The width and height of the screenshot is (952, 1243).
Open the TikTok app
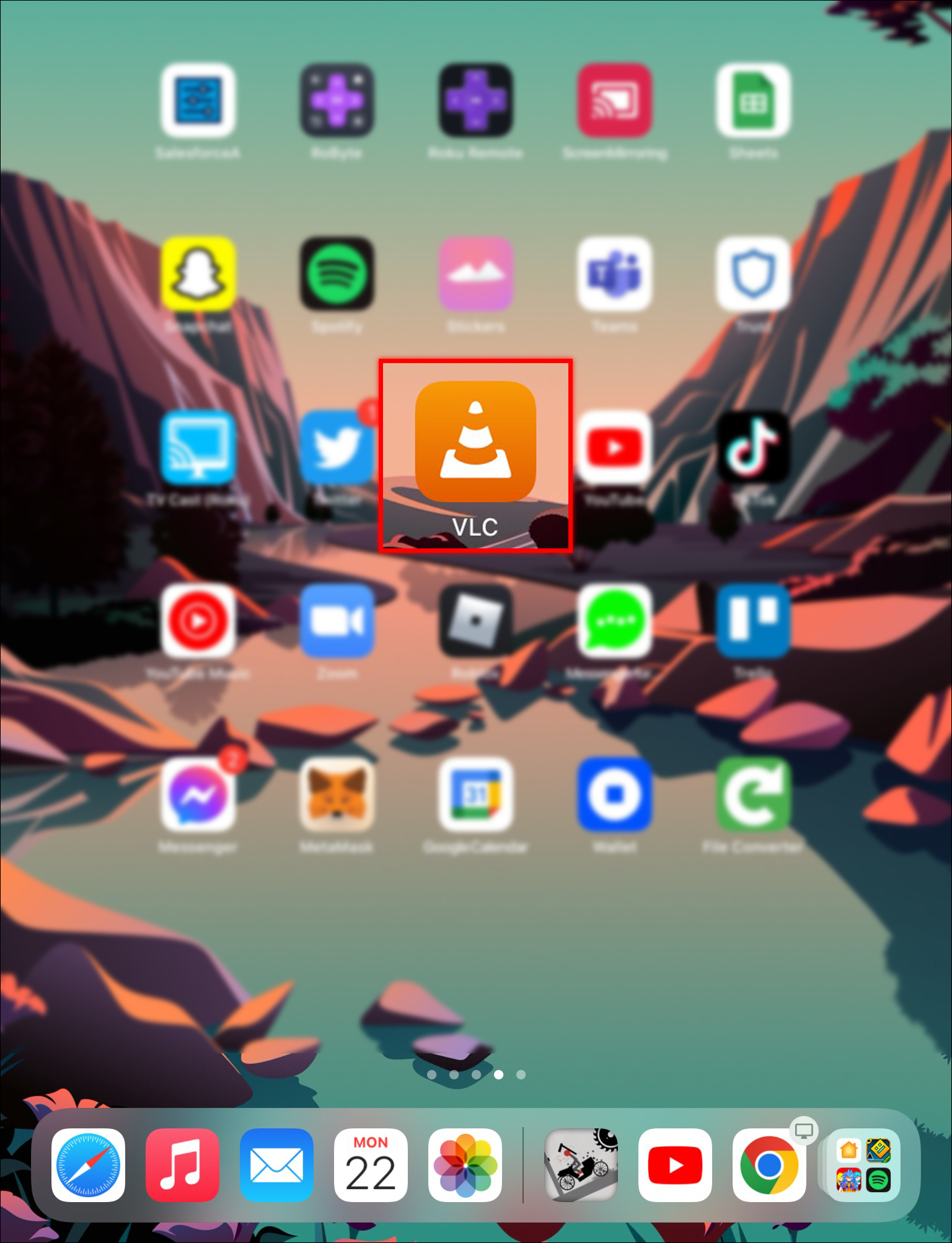(x=753, y=447)
